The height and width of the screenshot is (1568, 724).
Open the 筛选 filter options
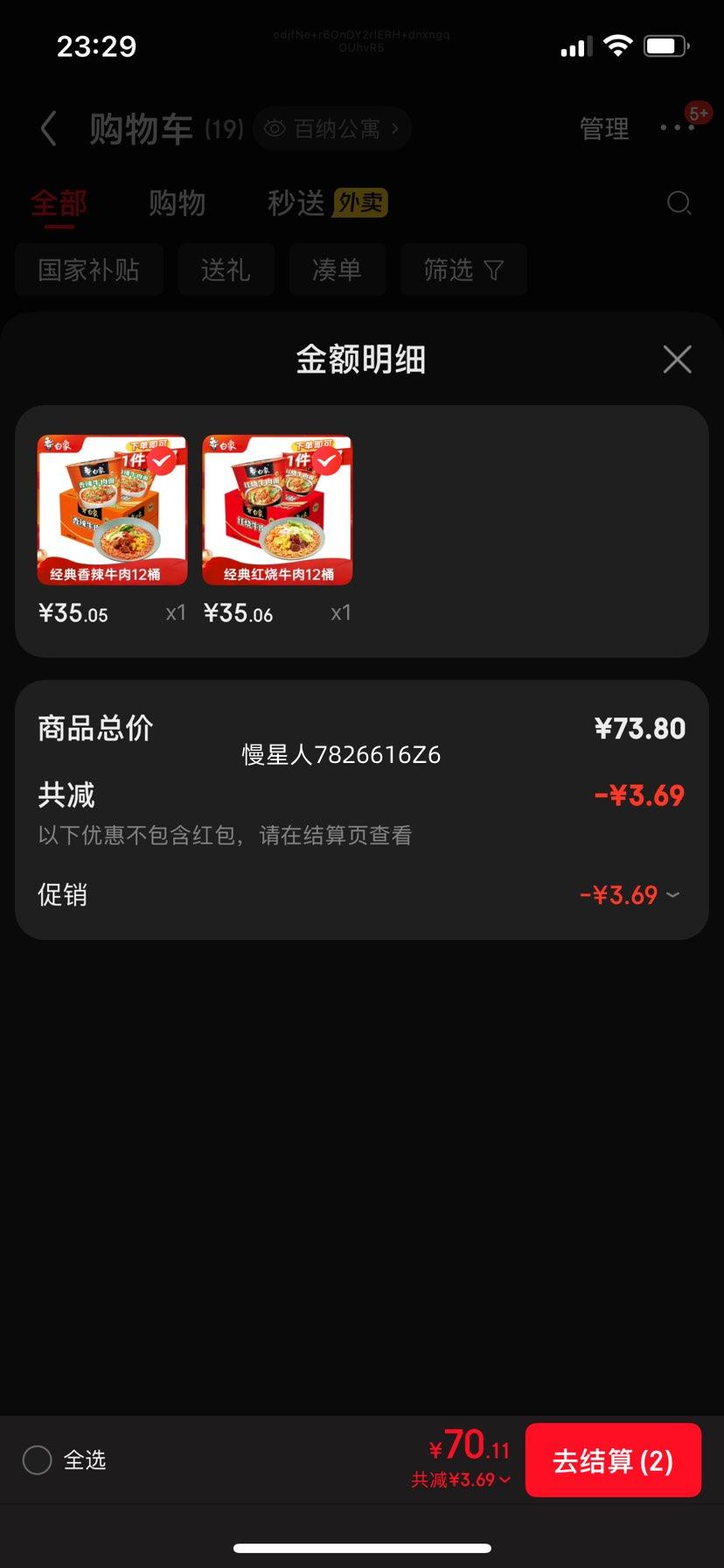463,270
